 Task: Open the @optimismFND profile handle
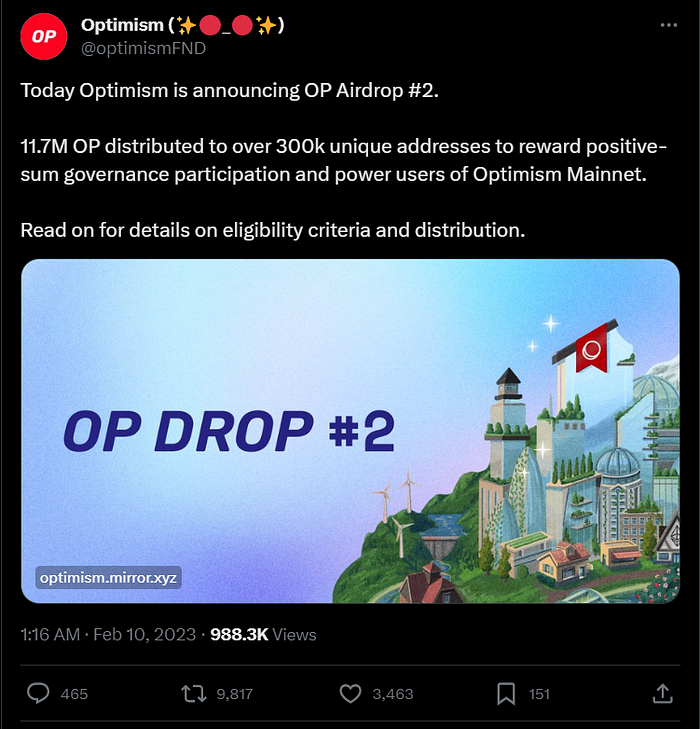144,48
